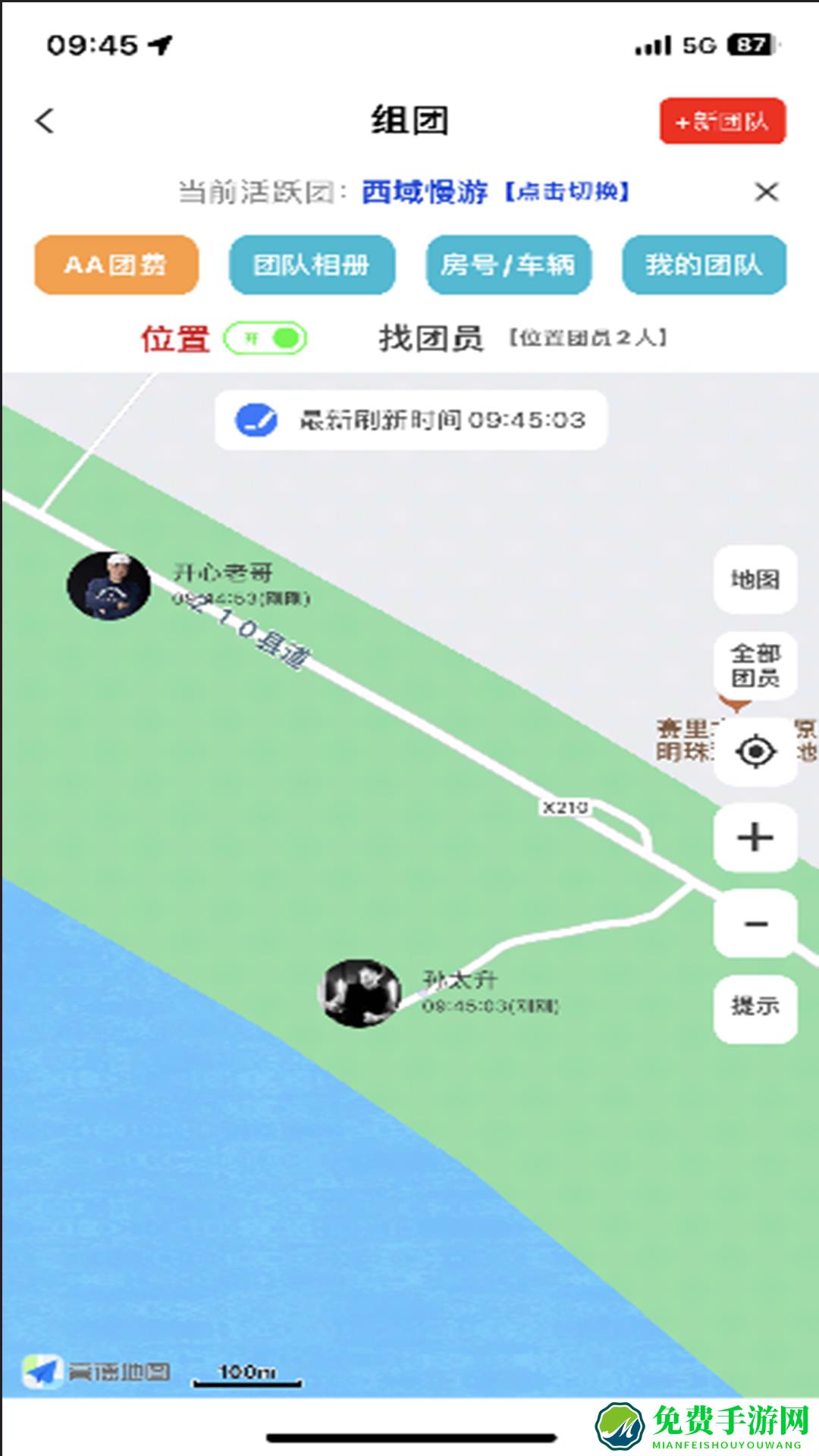The height and width of the screenshot is (1456, 819).
Task: Go back using the left arrow
Action: [x=45, y=119]
